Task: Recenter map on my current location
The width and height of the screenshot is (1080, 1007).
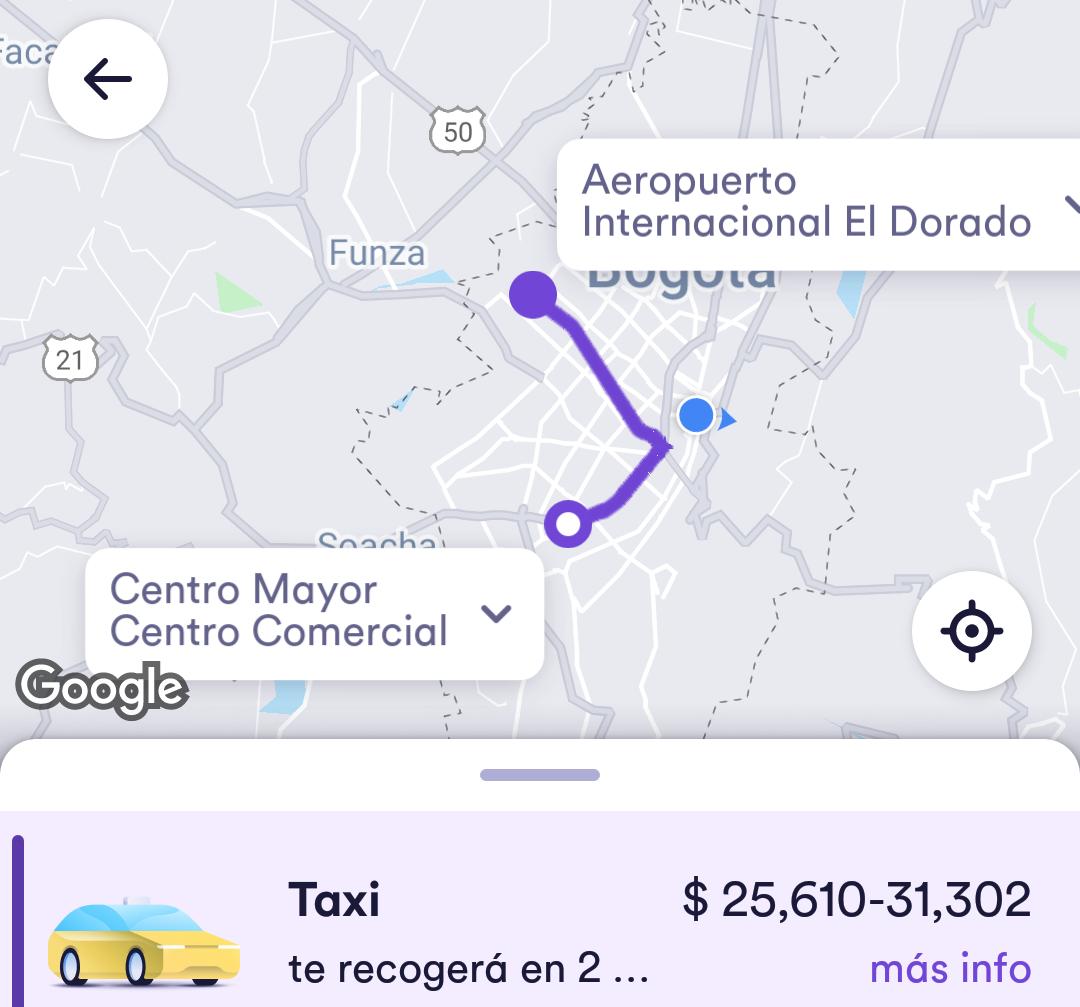Action: click(x=971, y=631)
